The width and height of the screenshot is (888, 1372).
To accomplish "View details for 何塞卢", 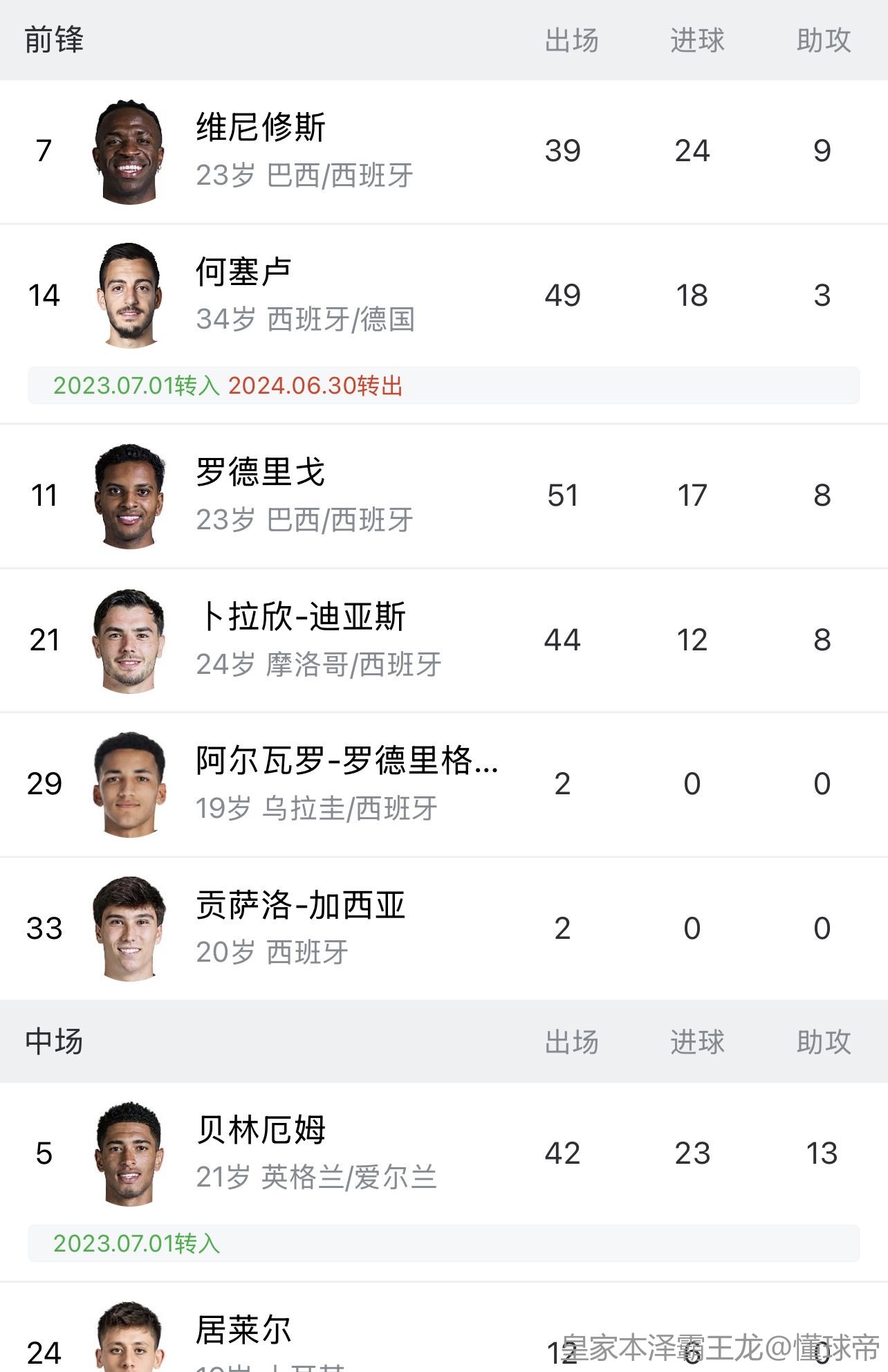I will coord(243,272).
